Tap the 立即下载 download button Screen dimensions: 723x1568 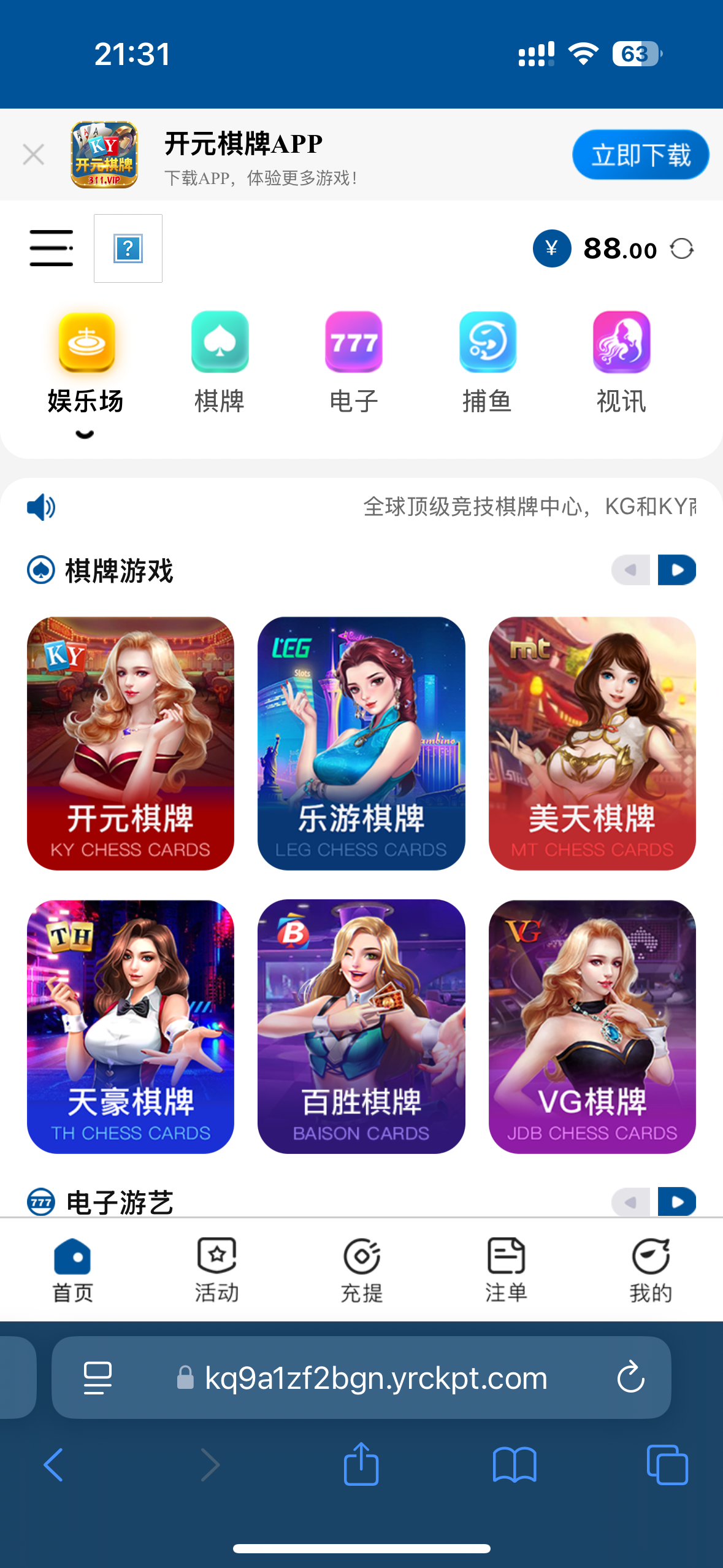640,155
